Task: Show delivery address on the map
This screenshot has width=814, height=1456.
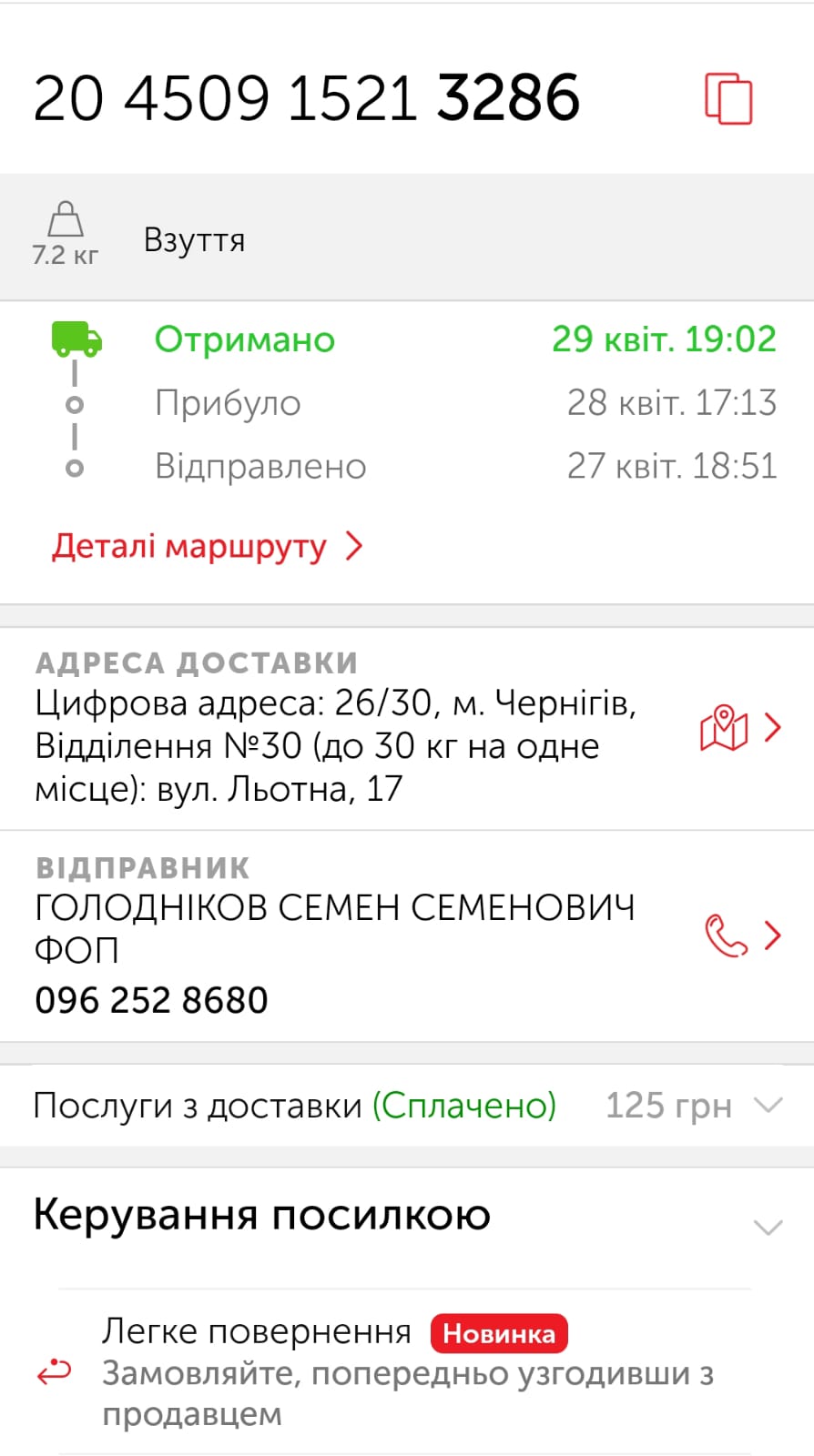Action: [725, 728]
